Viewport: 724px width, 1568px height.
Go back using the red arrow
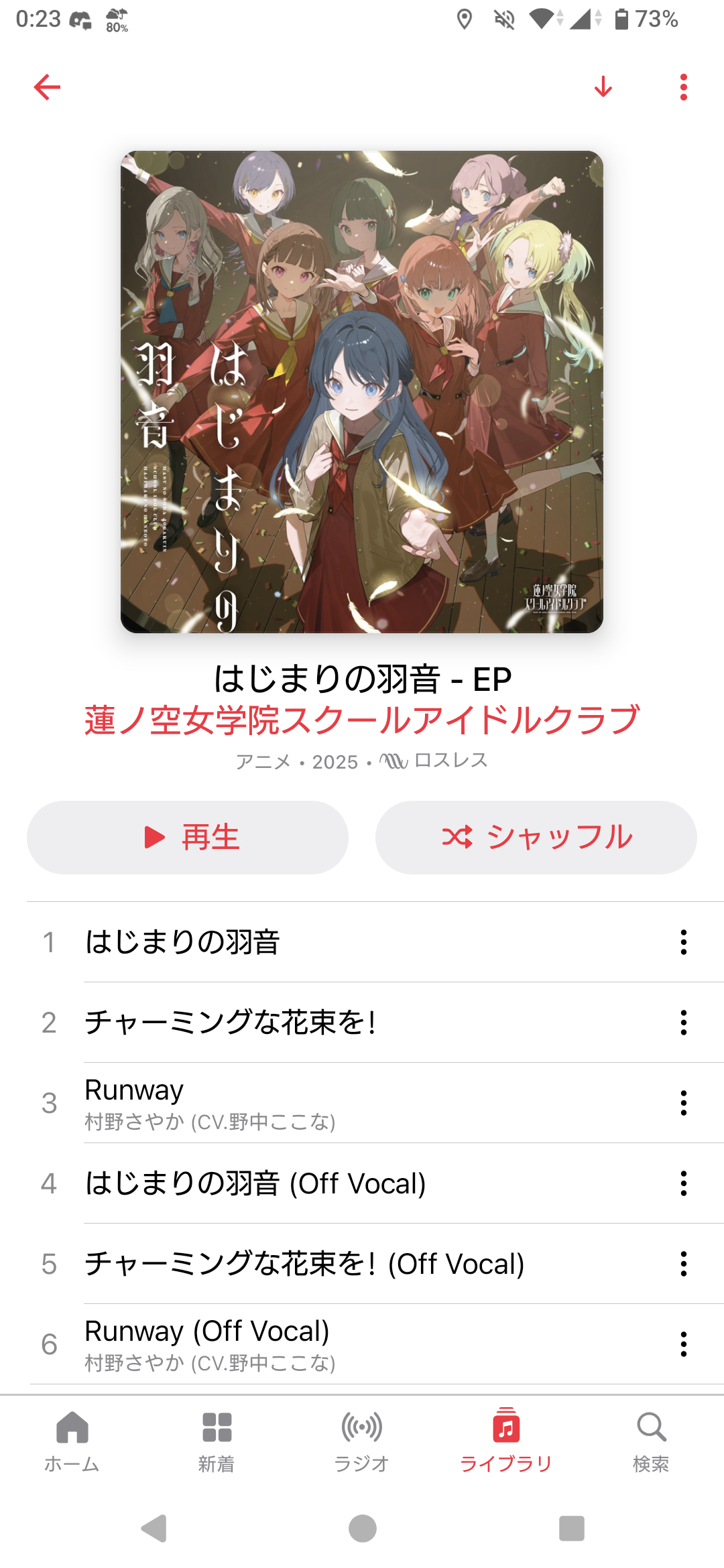pyautogui.click(x=47, y=87)
